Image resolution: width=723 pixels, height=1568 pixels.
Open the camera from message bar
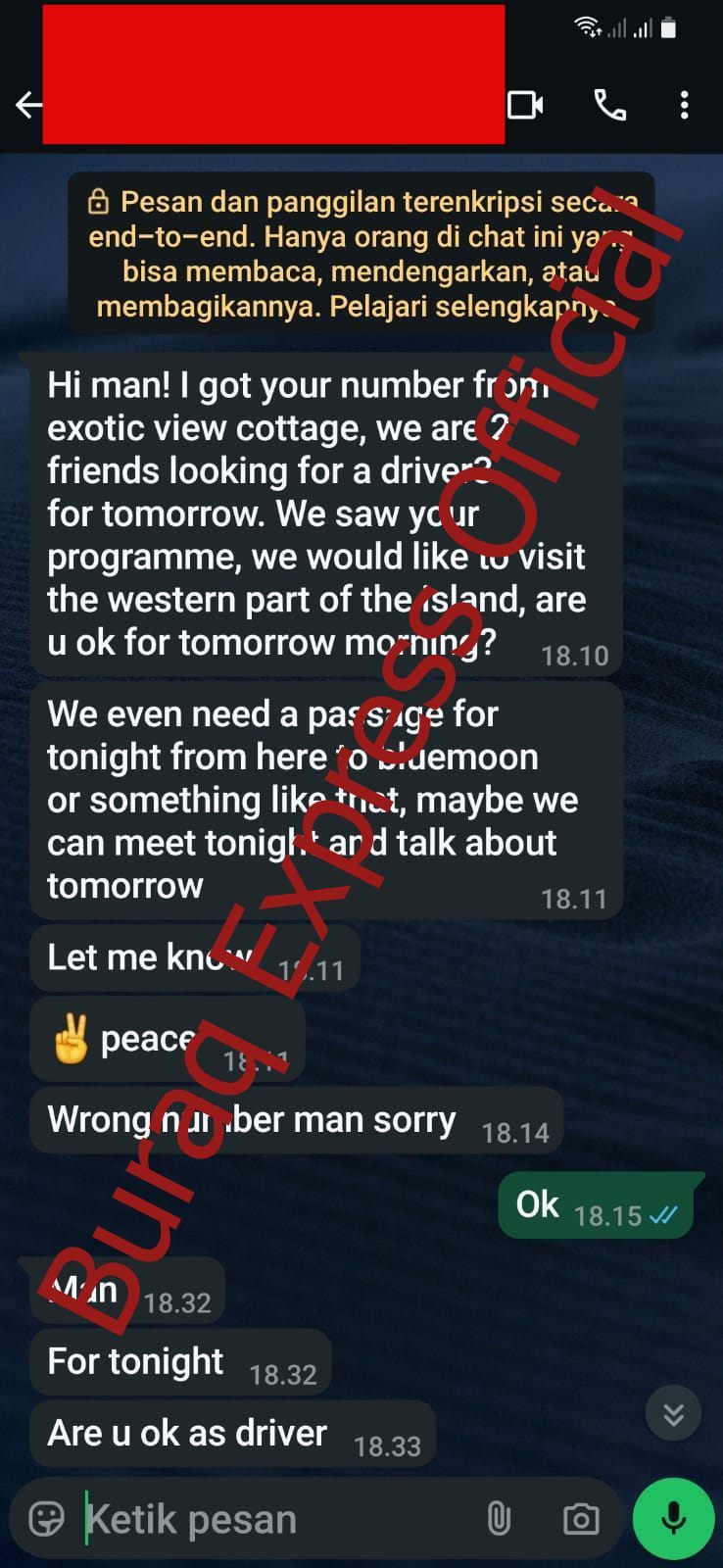580,1519
